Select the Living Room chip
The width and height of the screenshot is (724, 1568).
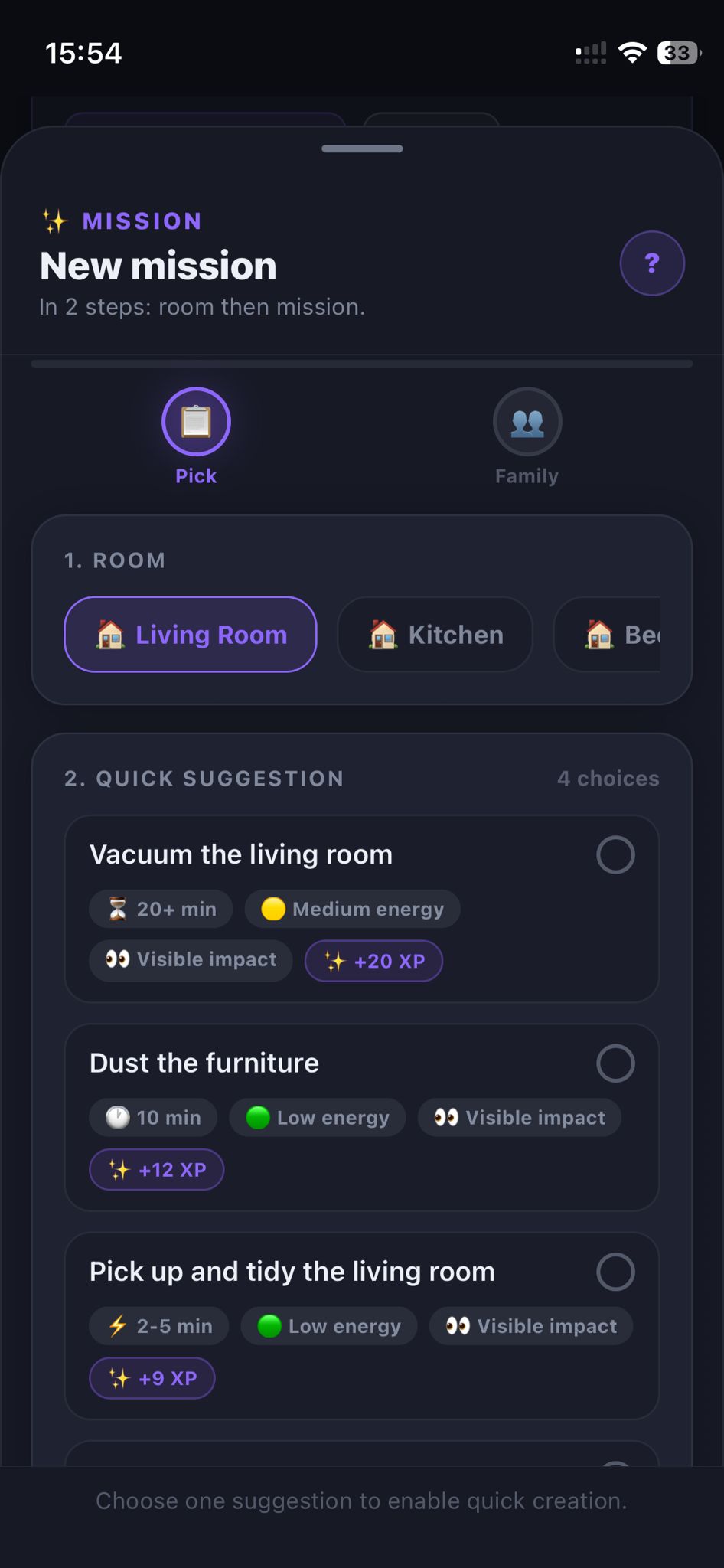(191, 635)
